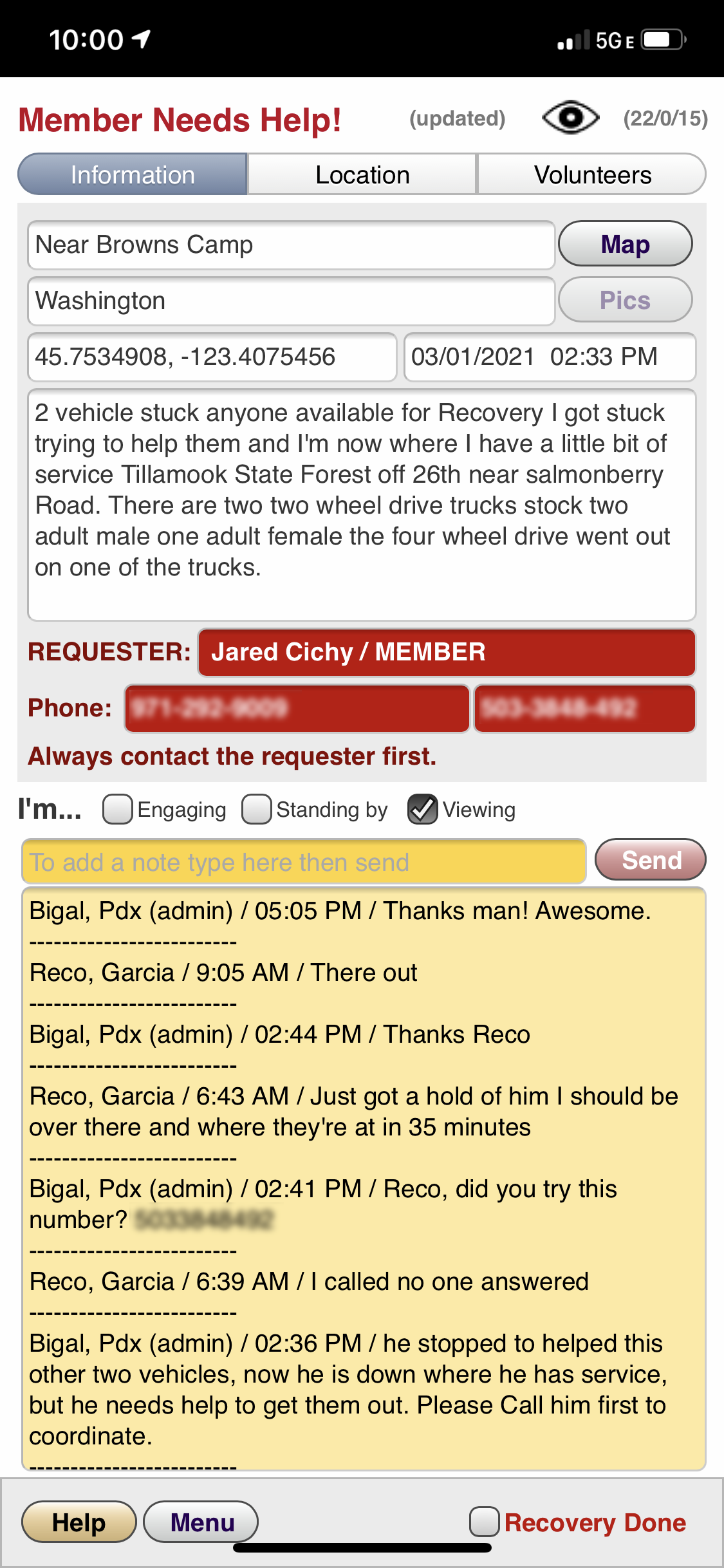Tap the eye icon for watchers

pyautogui.click(x=570, y=118)
